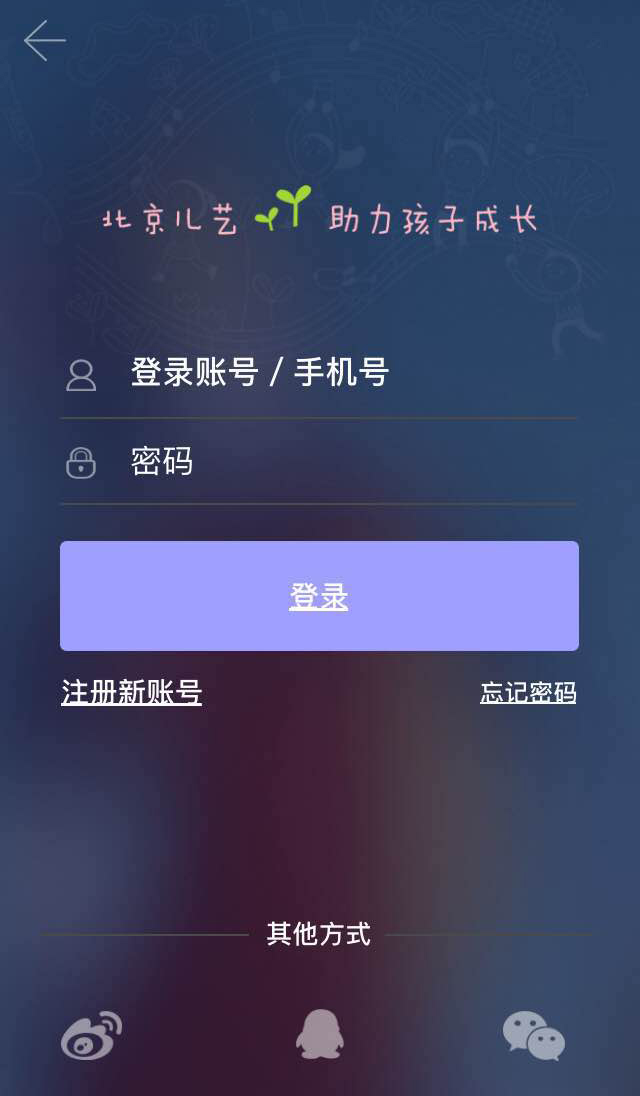The height and width of the screenshot is (1096, 640).
Task: Log in with WeChat icon
Action: [533, 1035]
